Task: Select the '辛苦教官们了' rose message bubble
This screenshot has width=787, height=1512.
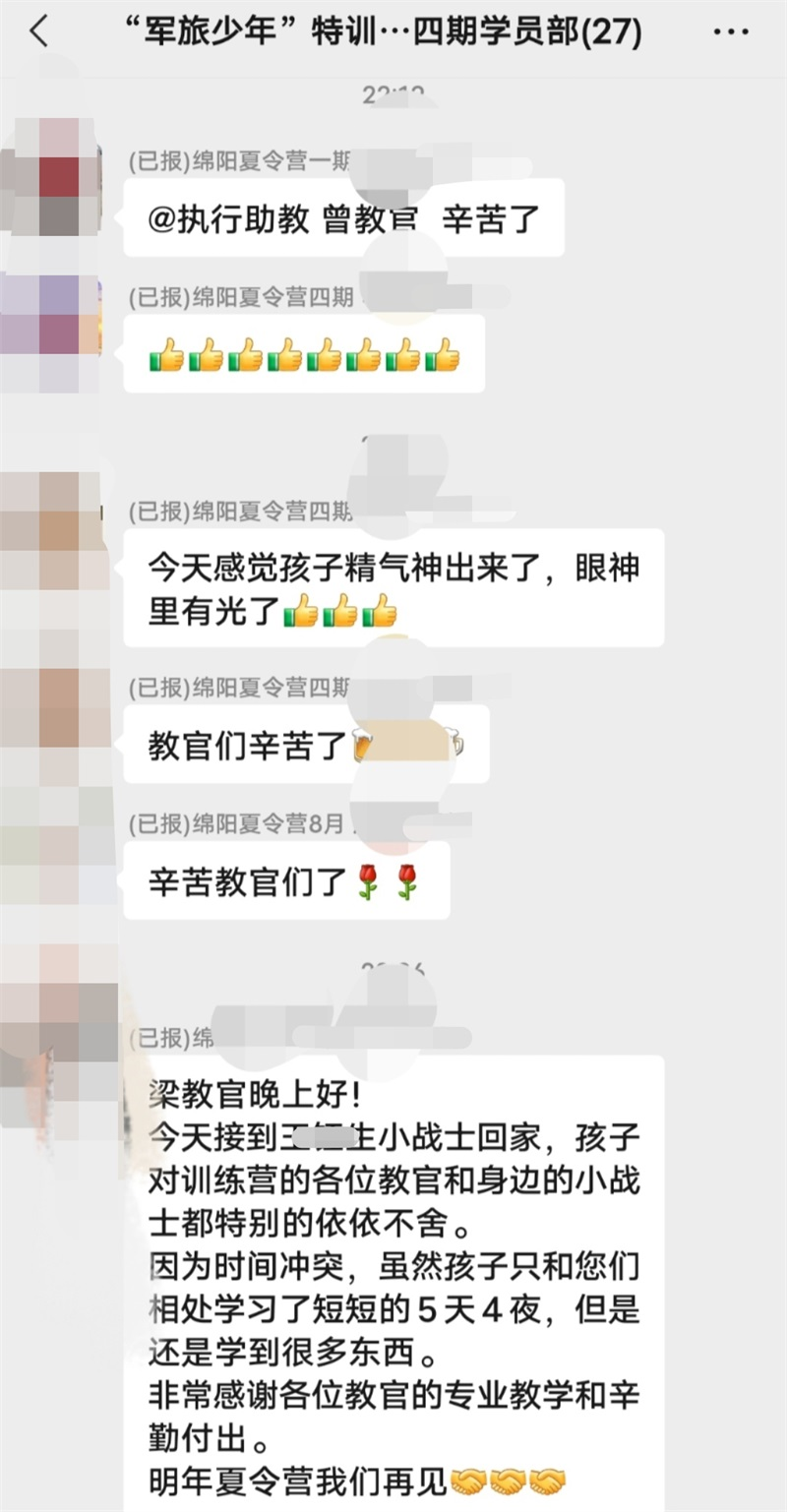Action: 285,882
